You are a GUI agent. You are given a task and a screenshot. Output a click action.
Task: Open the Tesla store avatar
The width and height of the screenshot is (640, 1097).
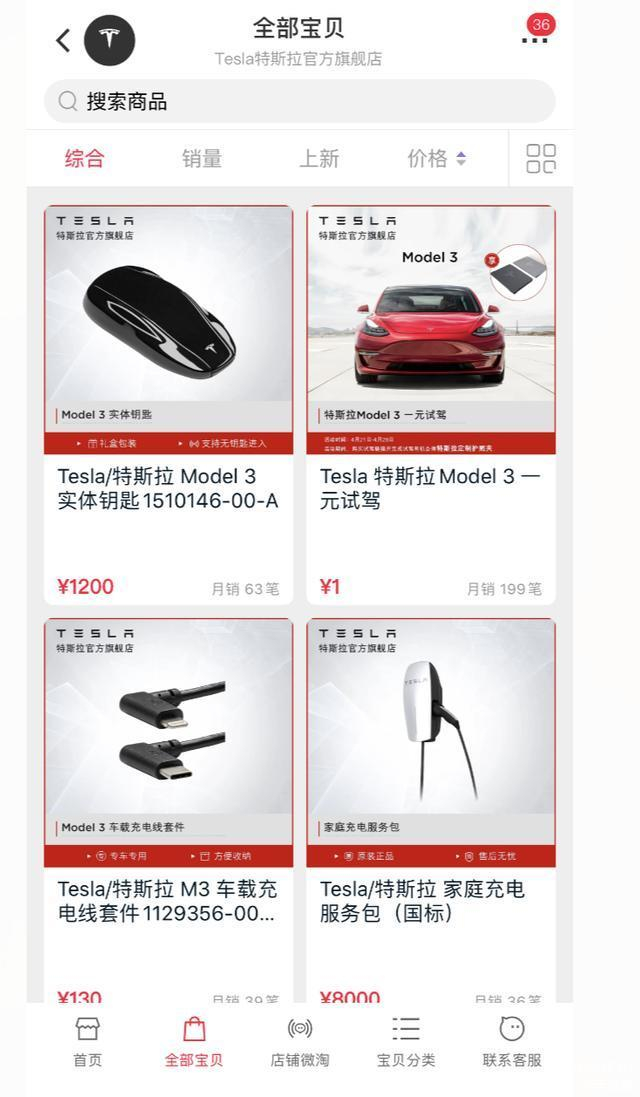[109, 40]
